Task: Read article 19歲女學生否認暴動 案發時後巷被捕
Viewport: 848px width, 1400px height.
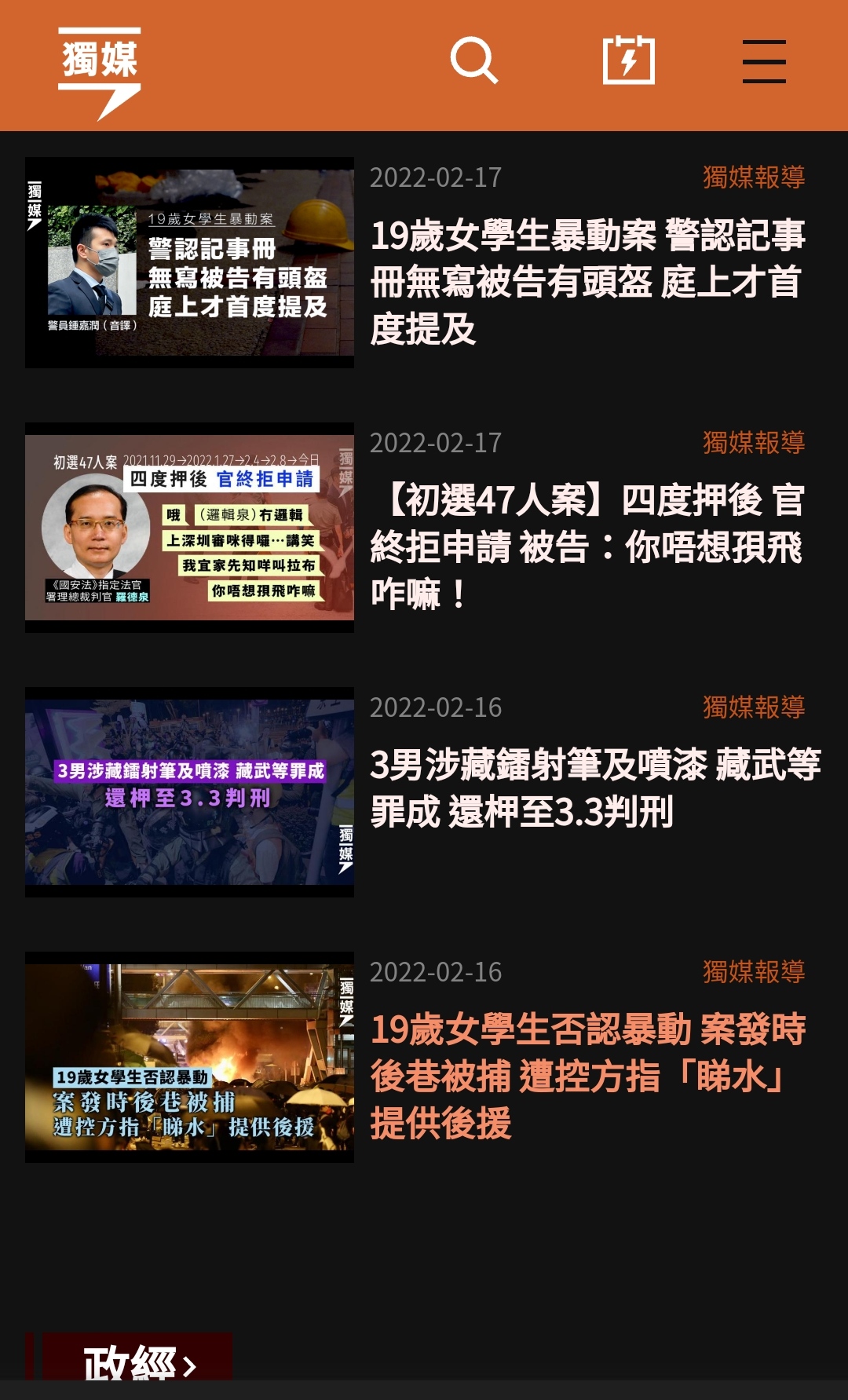Action: (587, 1076)
